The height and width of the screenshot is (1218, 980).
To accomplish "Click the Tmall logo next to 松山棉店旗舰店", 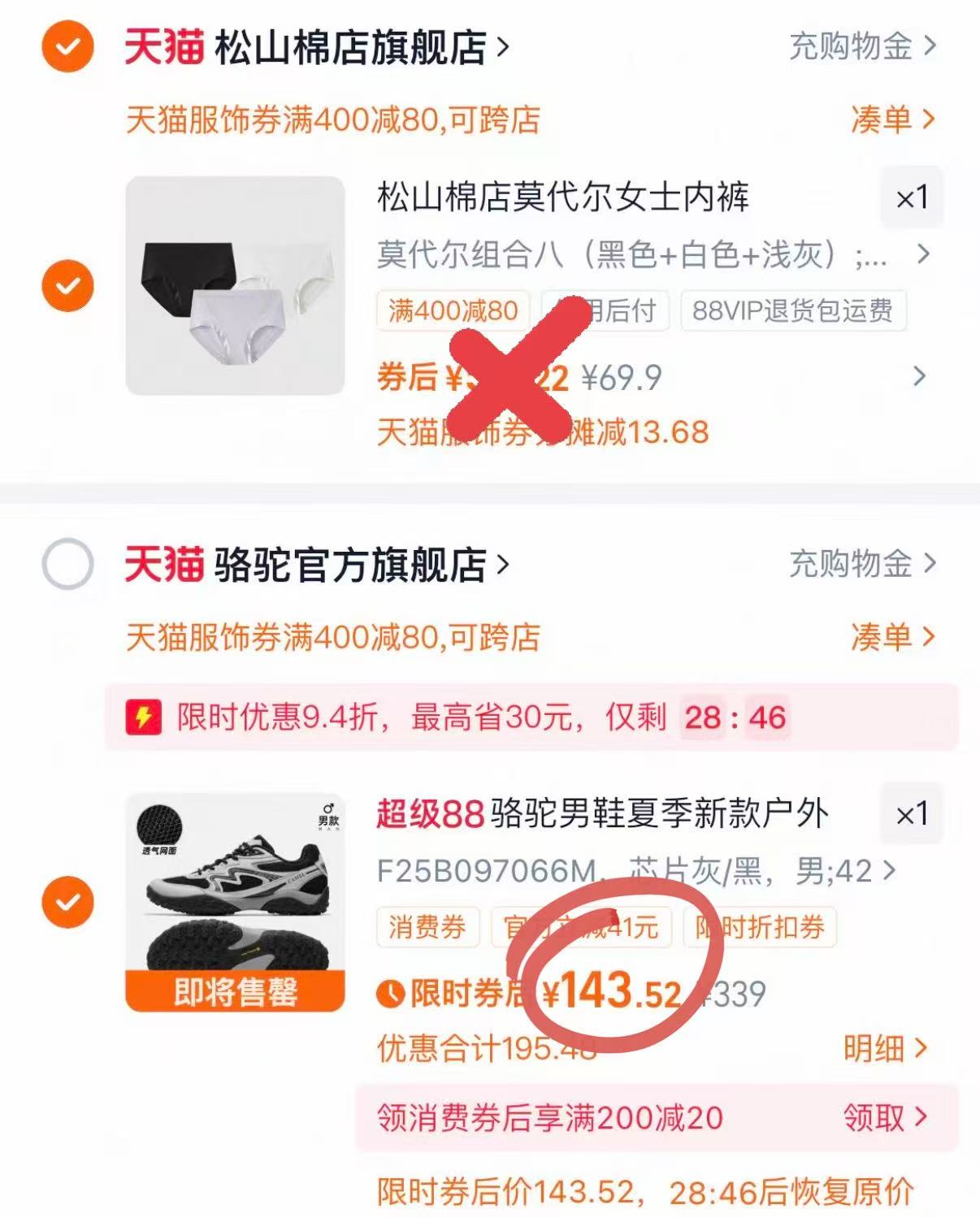I will click(x=163, y=47).
